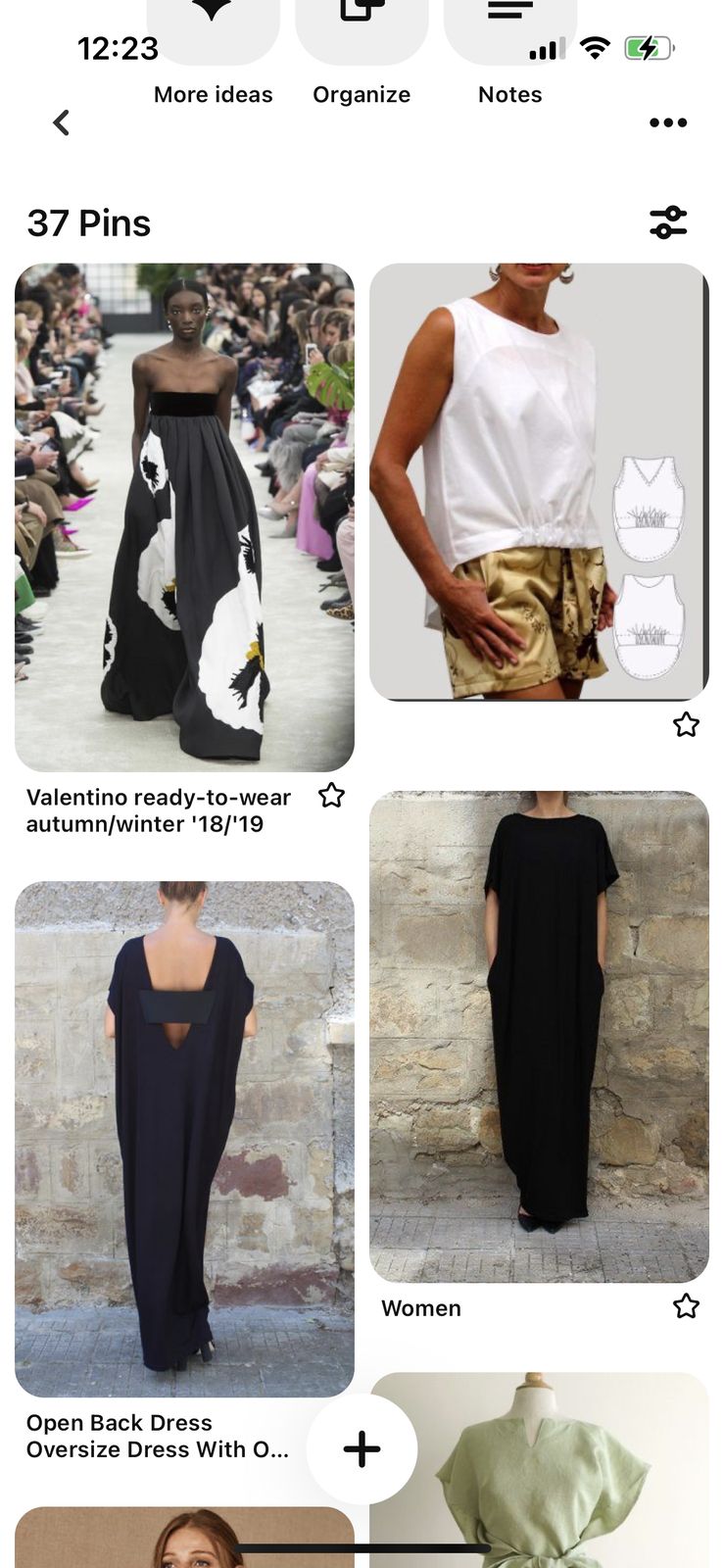Viewport: 724px width, 1568px height.
Task: Add a new pin with plus button
Action: point(362,1449)
